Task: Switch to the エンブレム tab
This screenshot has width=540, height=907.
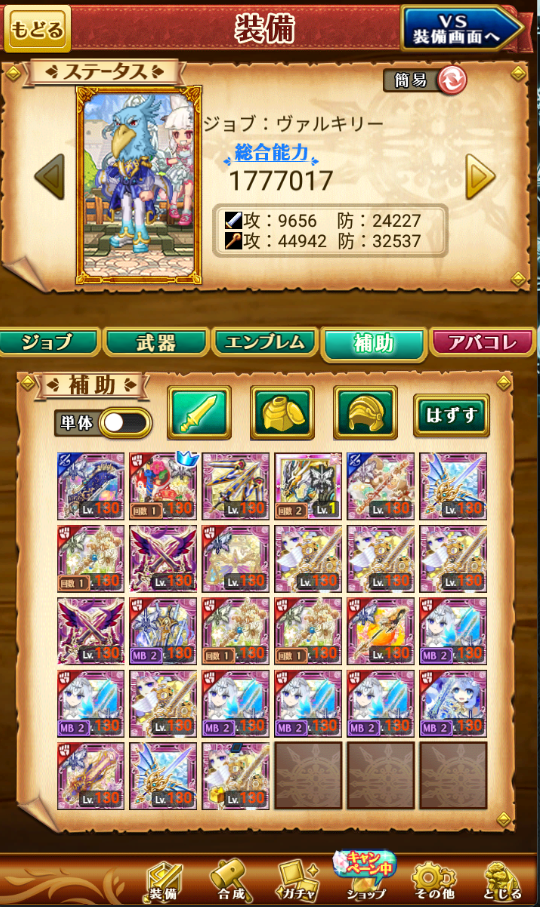Action: 264,342
